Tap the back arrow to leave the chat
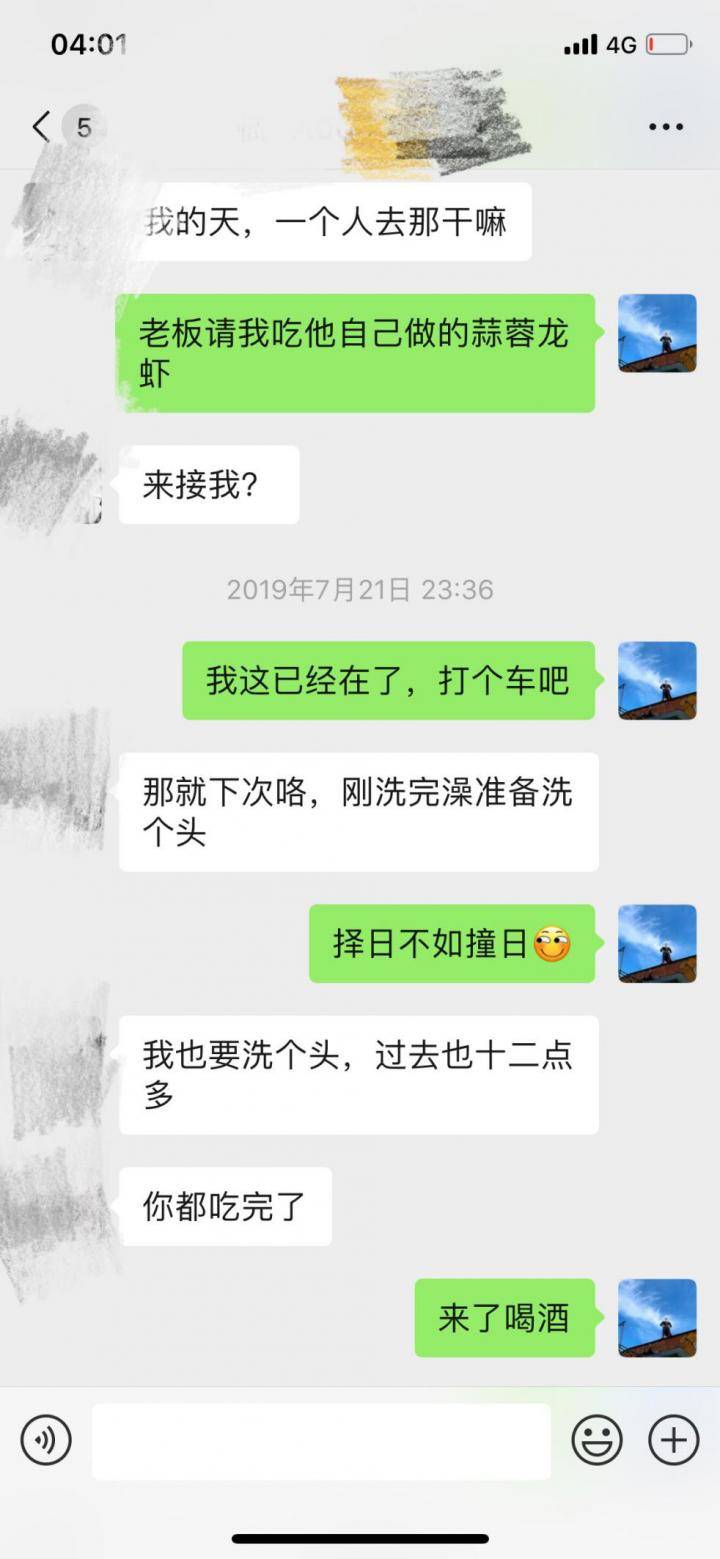The height and width of the screenshot is (1559, 720). click(x=38, y=126)
